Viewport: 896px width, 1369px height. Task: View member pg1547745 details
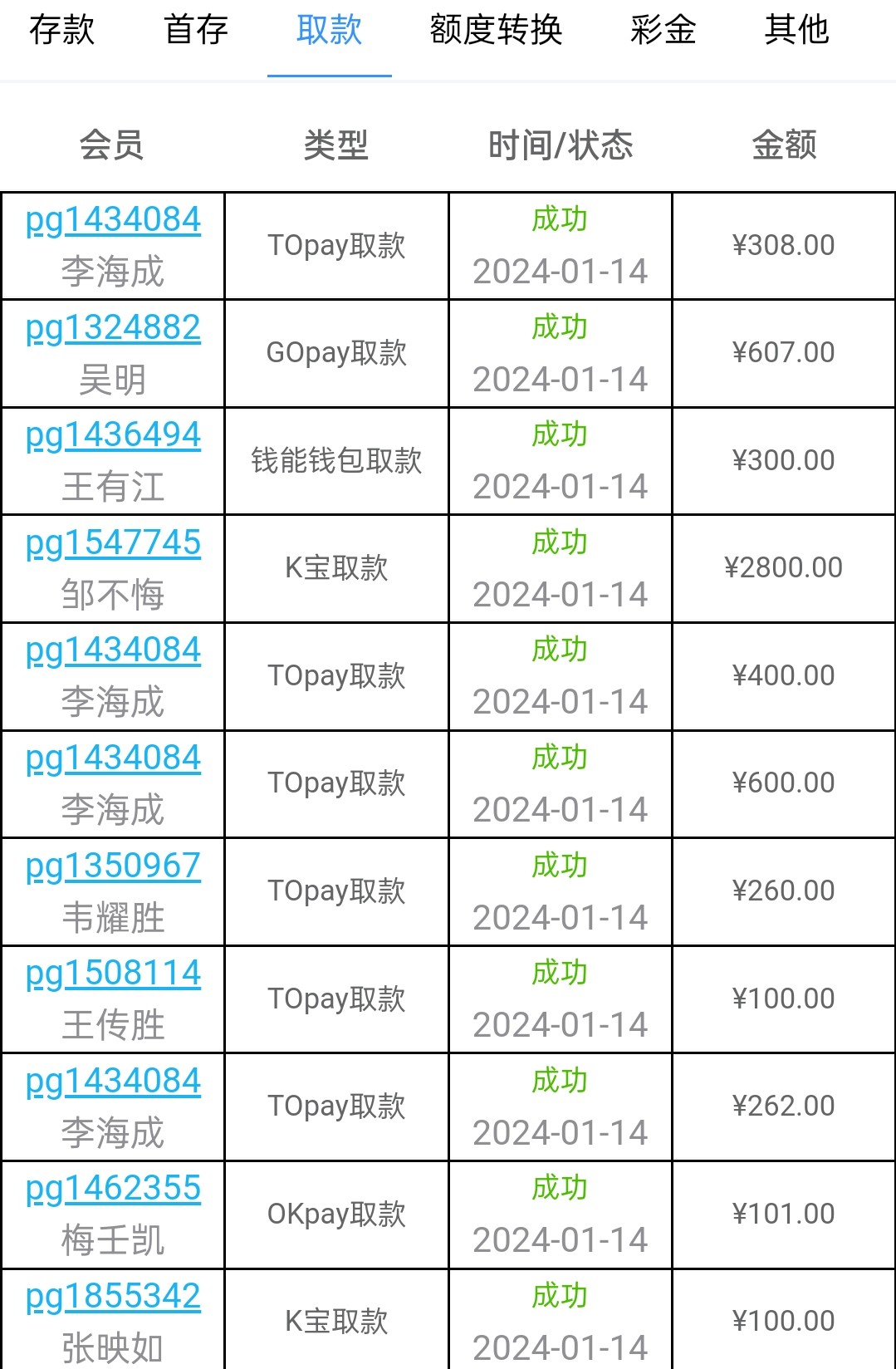coord(113,543)
